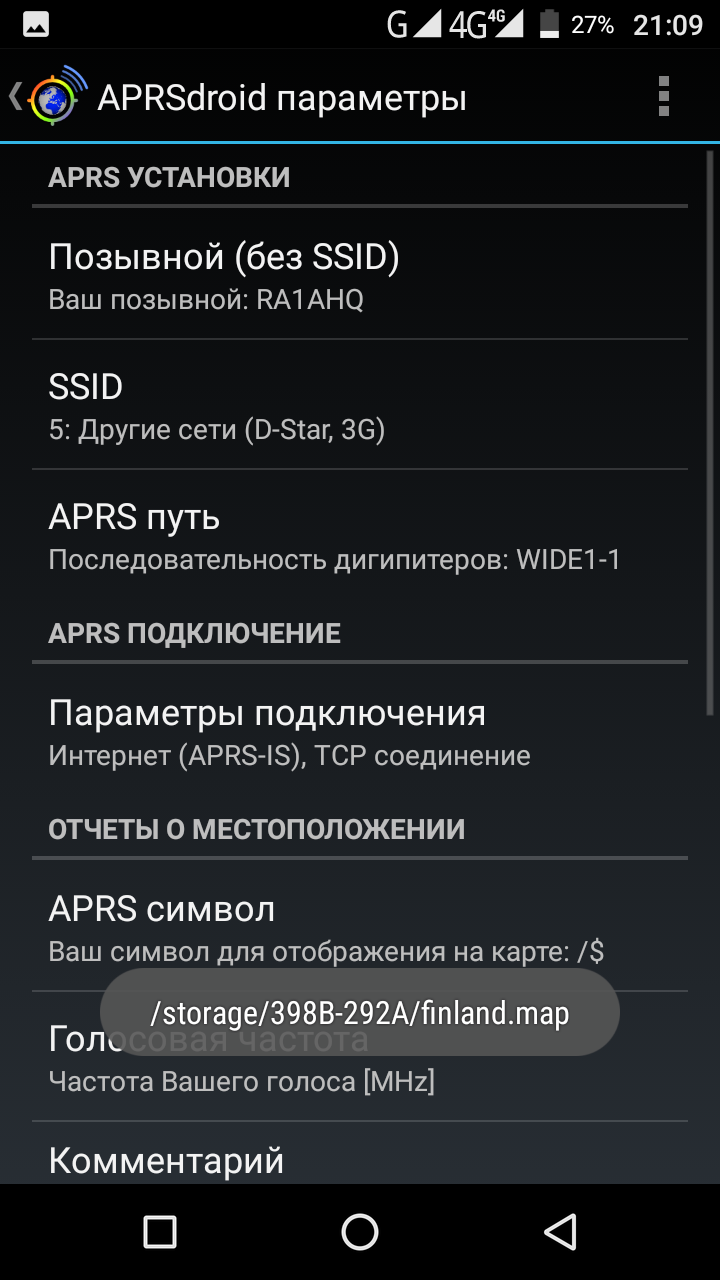Screen dimensions: 720x1280
Task: Go back via the APRSdroid icon
Action: tap(50, 97)
